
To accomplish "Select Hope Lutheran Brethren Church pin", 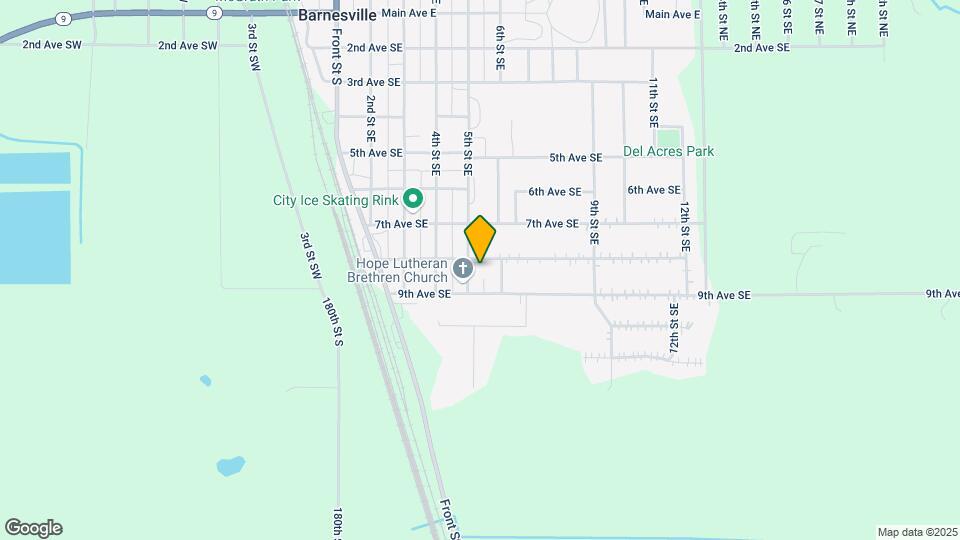I will click(462, 268).
